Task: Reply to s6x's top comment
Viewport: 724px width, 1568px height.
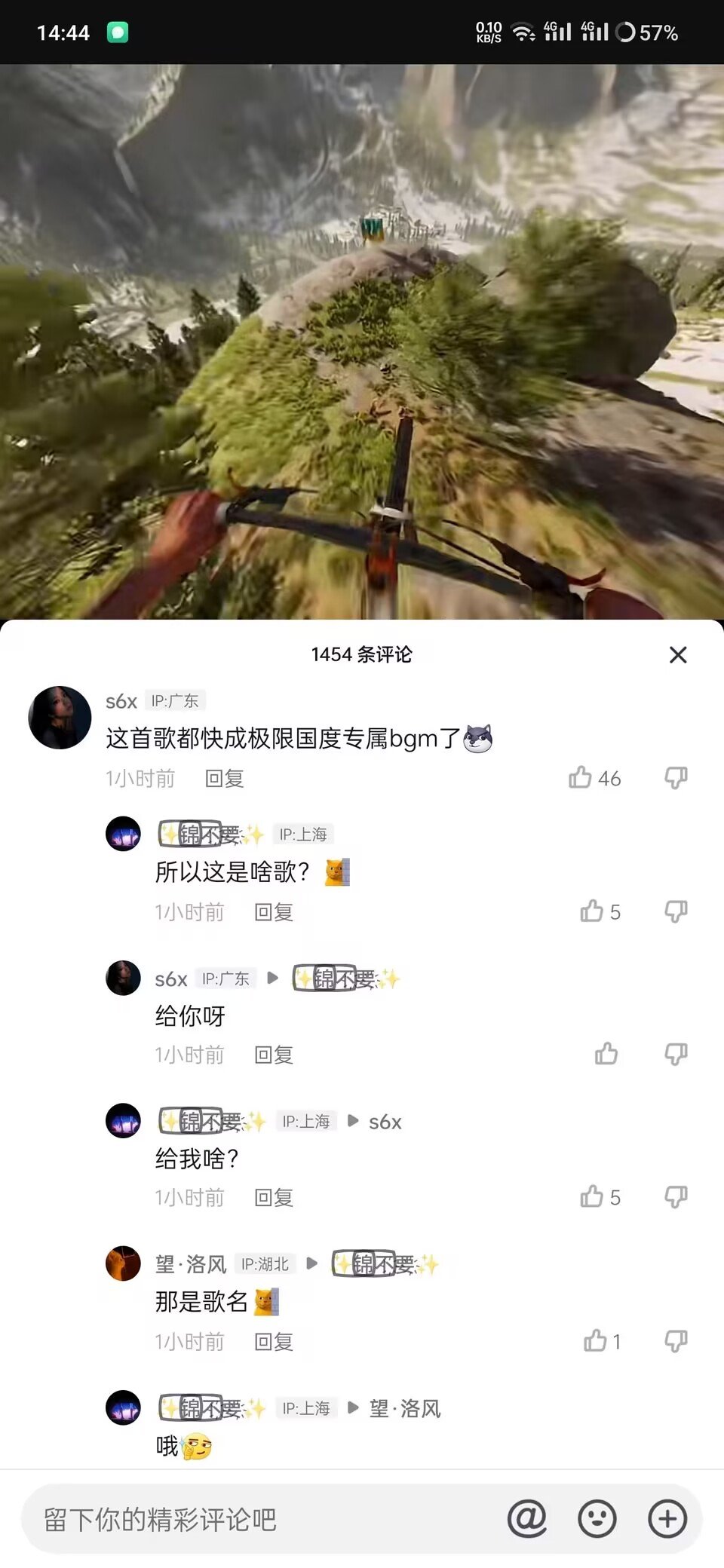Action: (x=224, y=779)
